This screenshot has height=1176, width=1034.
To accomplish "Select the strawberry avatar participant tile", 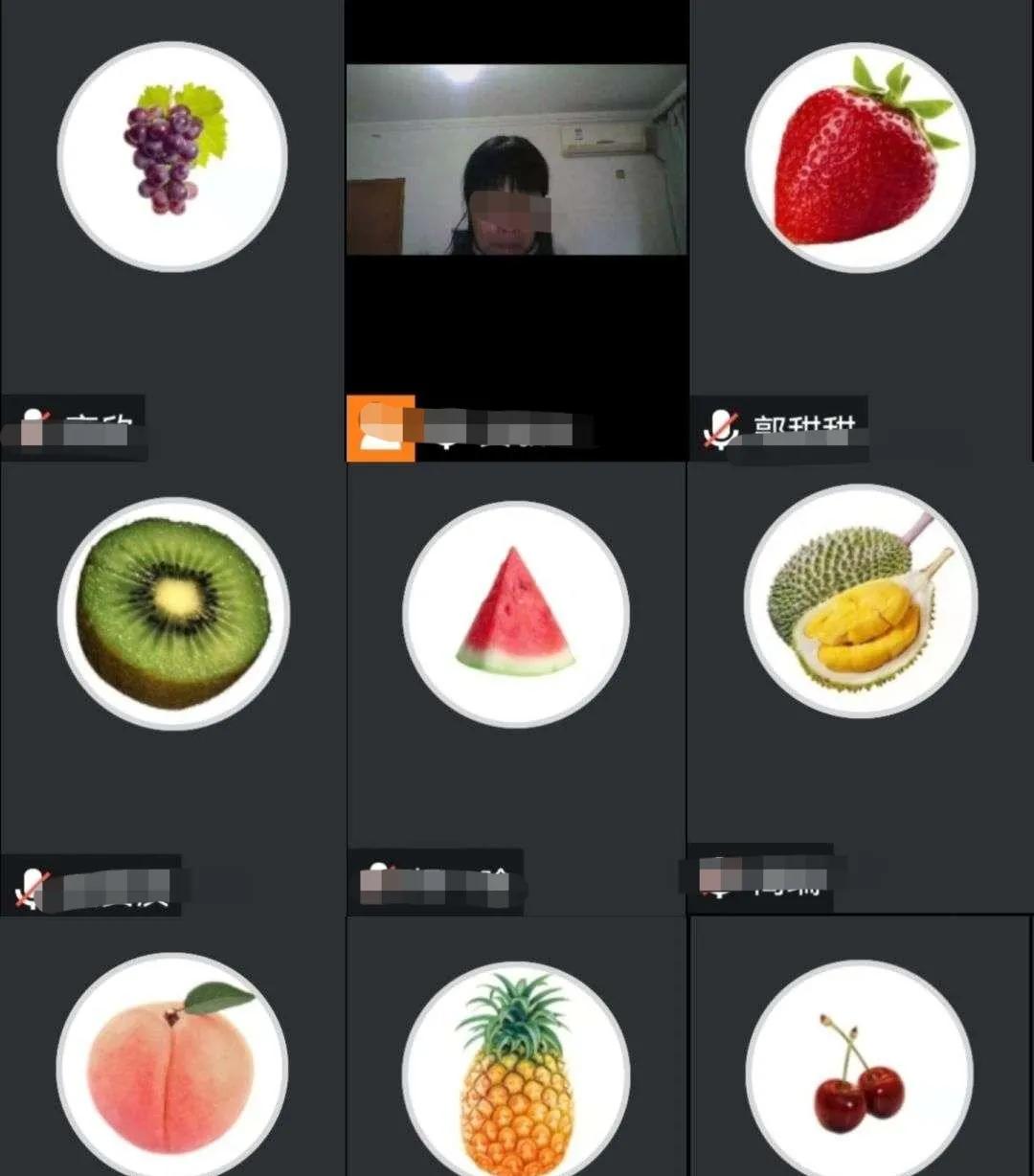I will [x=860, y=157].
